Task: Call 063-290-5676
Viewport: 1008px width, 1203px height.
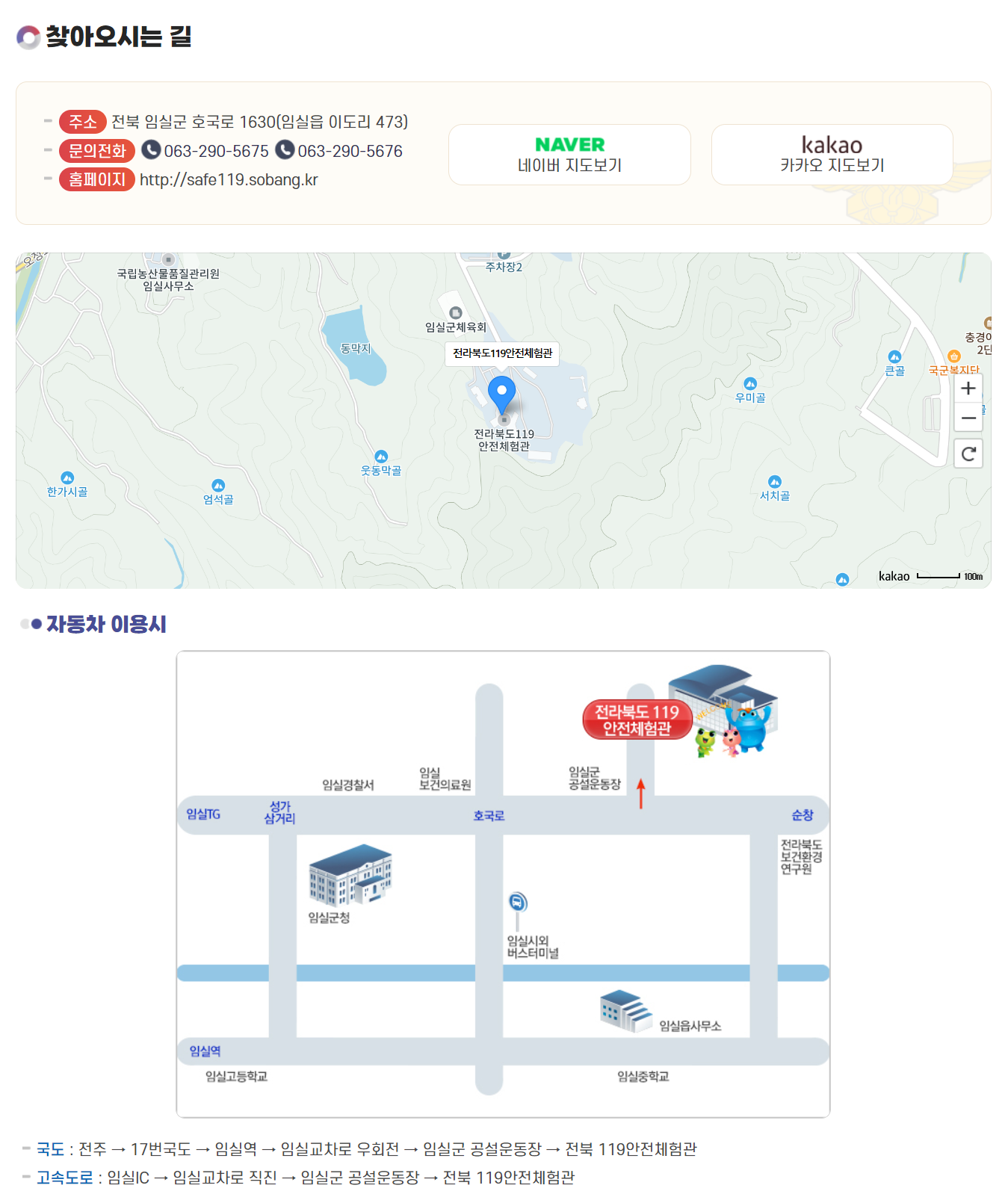Action: pyautogui.click(x=349, y=151)
